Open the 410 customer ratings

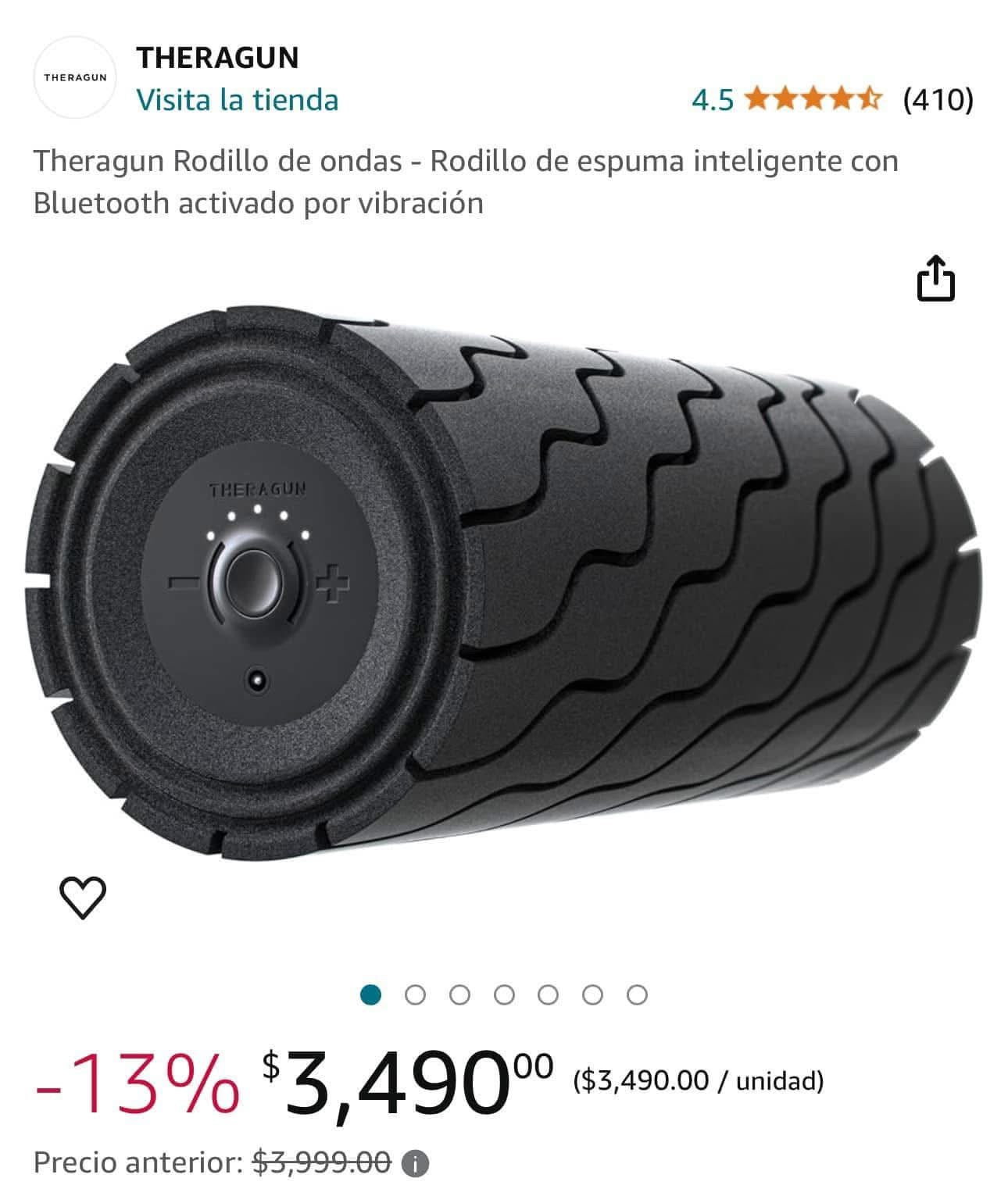(x=938, y=100)
